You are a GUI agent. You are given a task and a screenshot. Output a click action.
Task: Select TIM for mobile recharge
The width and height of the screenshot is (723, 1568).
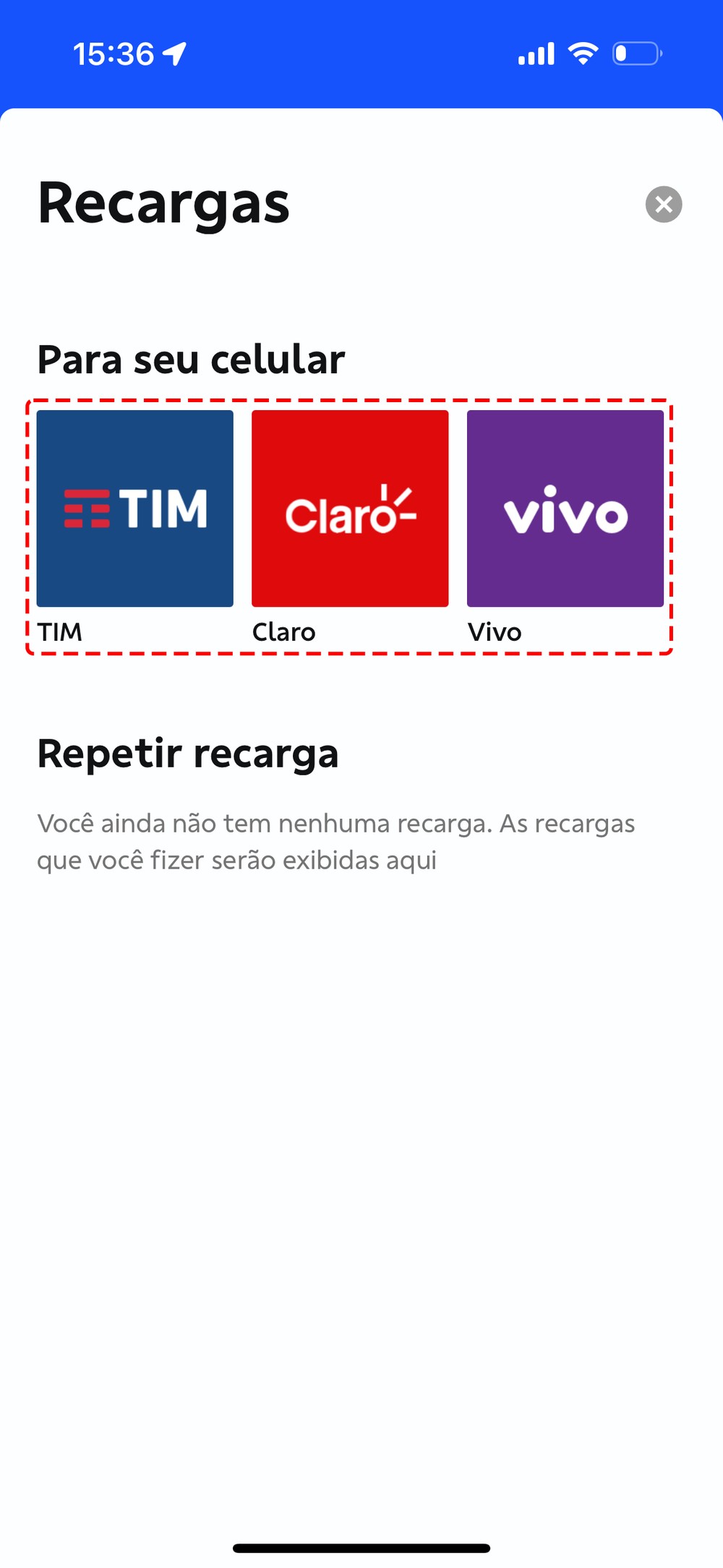(x=135, y=508)
